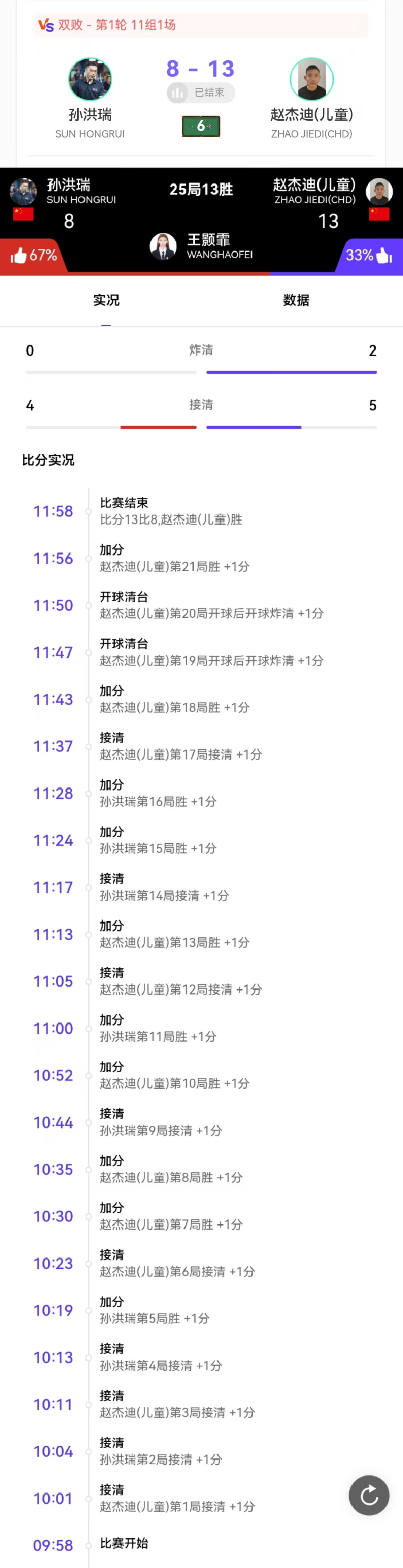Open 孙洪瑞's player avatar in match card
Screen dimensions: 403x1568
point(90,79)
